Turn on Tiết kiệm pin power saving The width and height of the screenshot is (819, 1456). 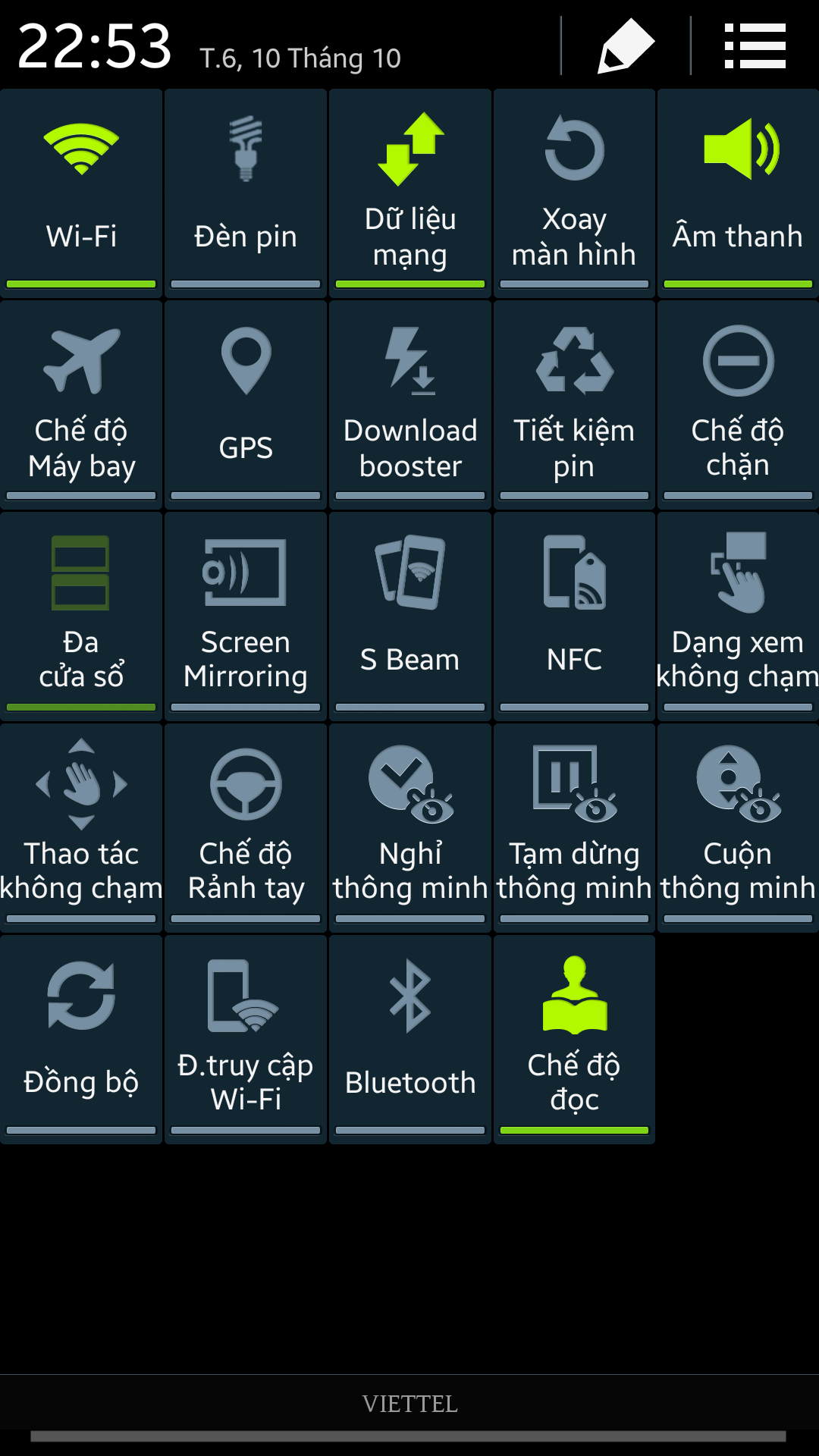click(x=574, y=404)
